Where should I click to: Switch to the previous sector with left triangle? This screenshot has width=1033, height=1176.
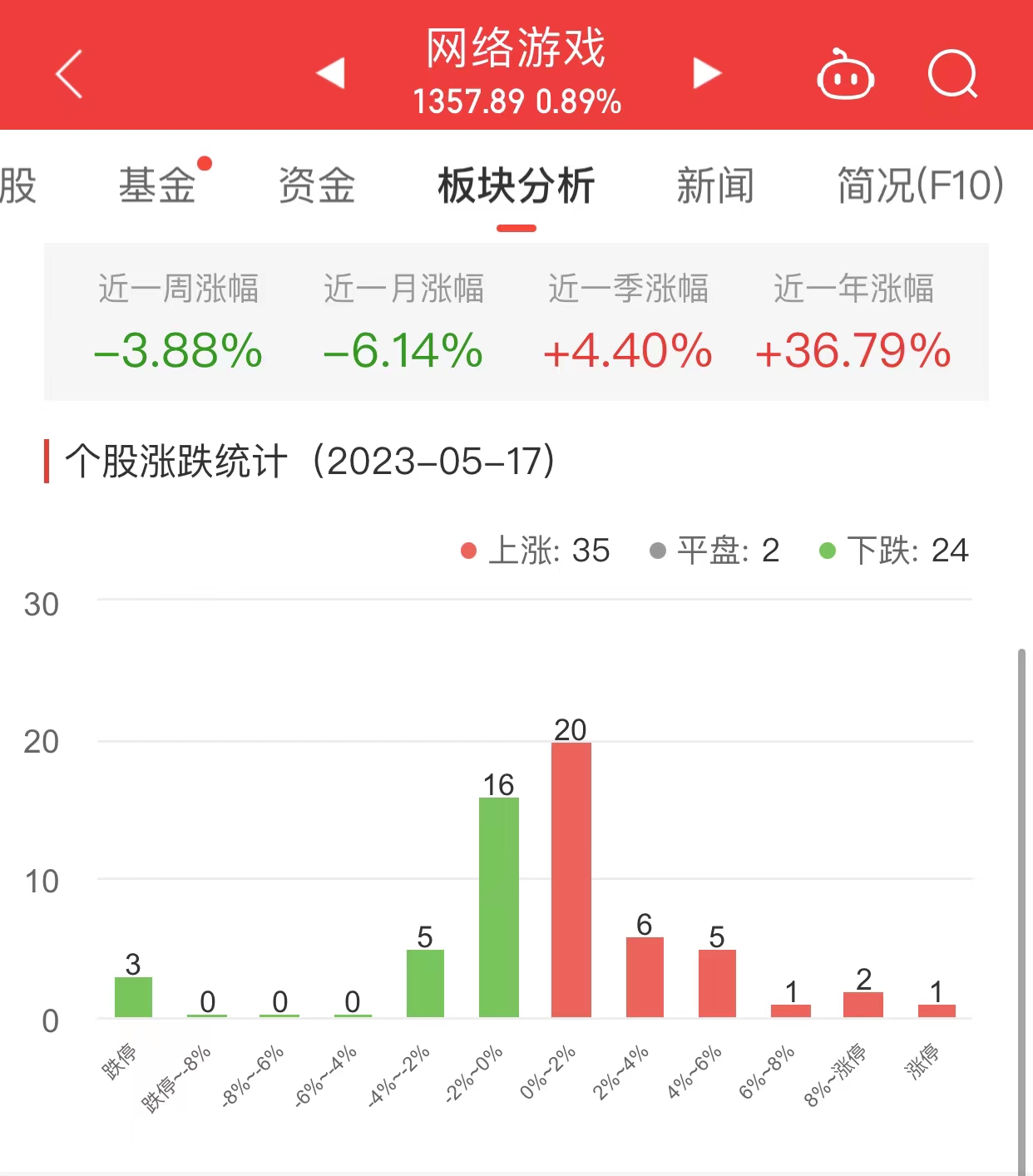(331, 72)
